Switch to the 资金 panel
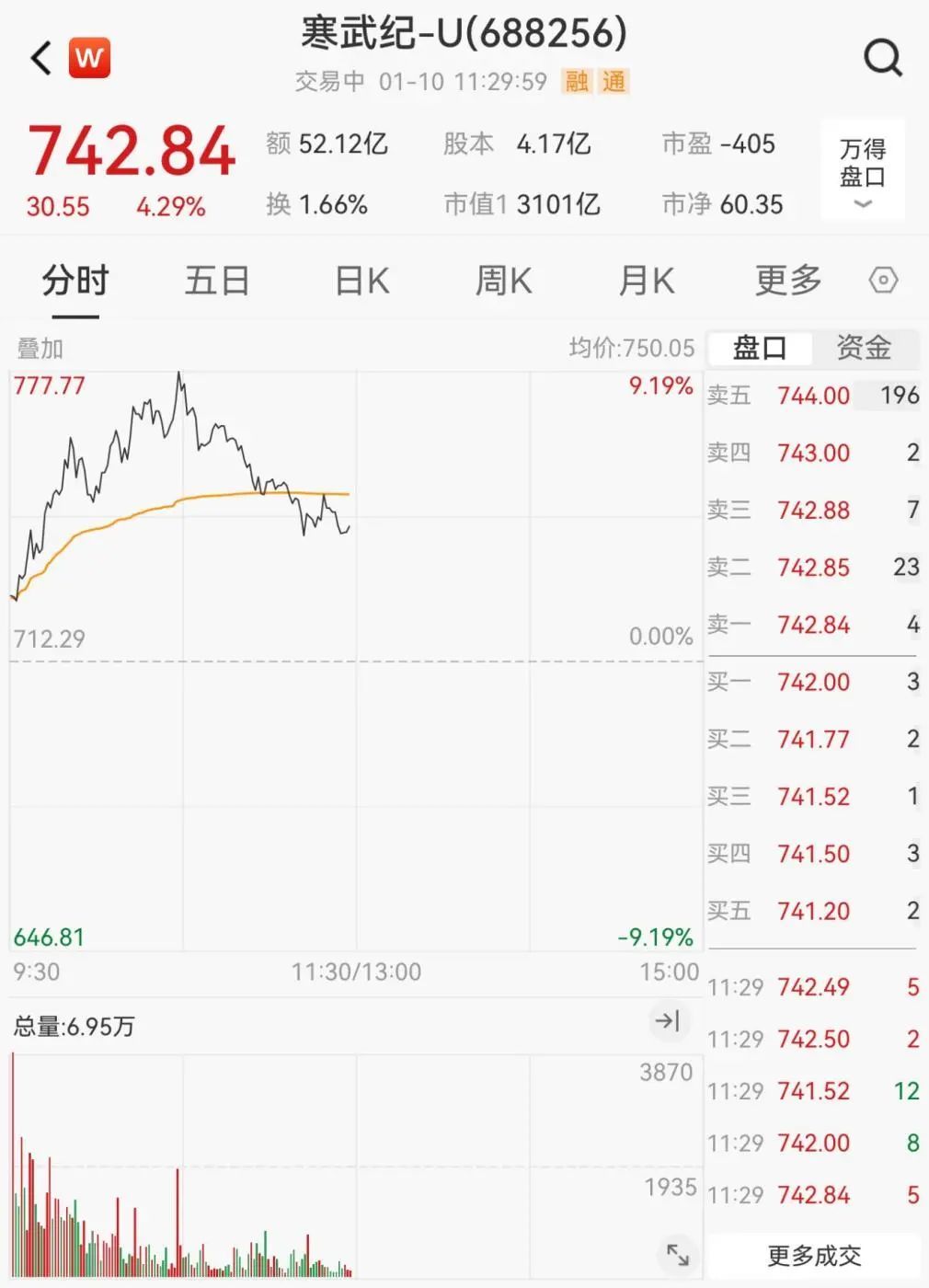 click(x=864, y=348)
